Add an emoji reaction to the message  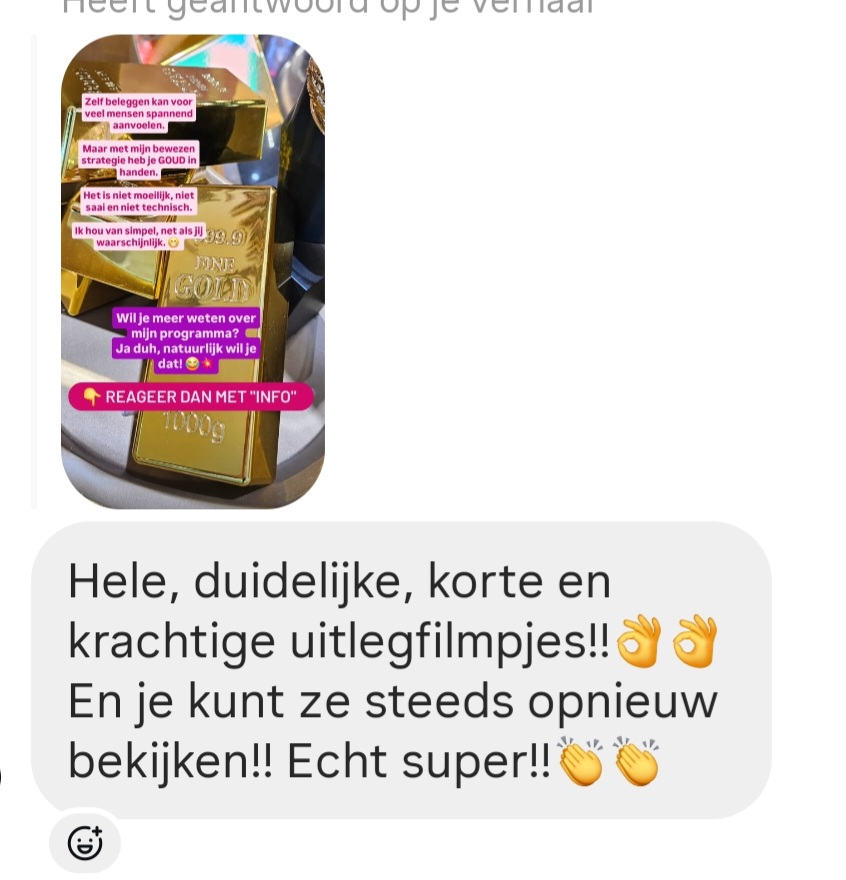[85, 843]
